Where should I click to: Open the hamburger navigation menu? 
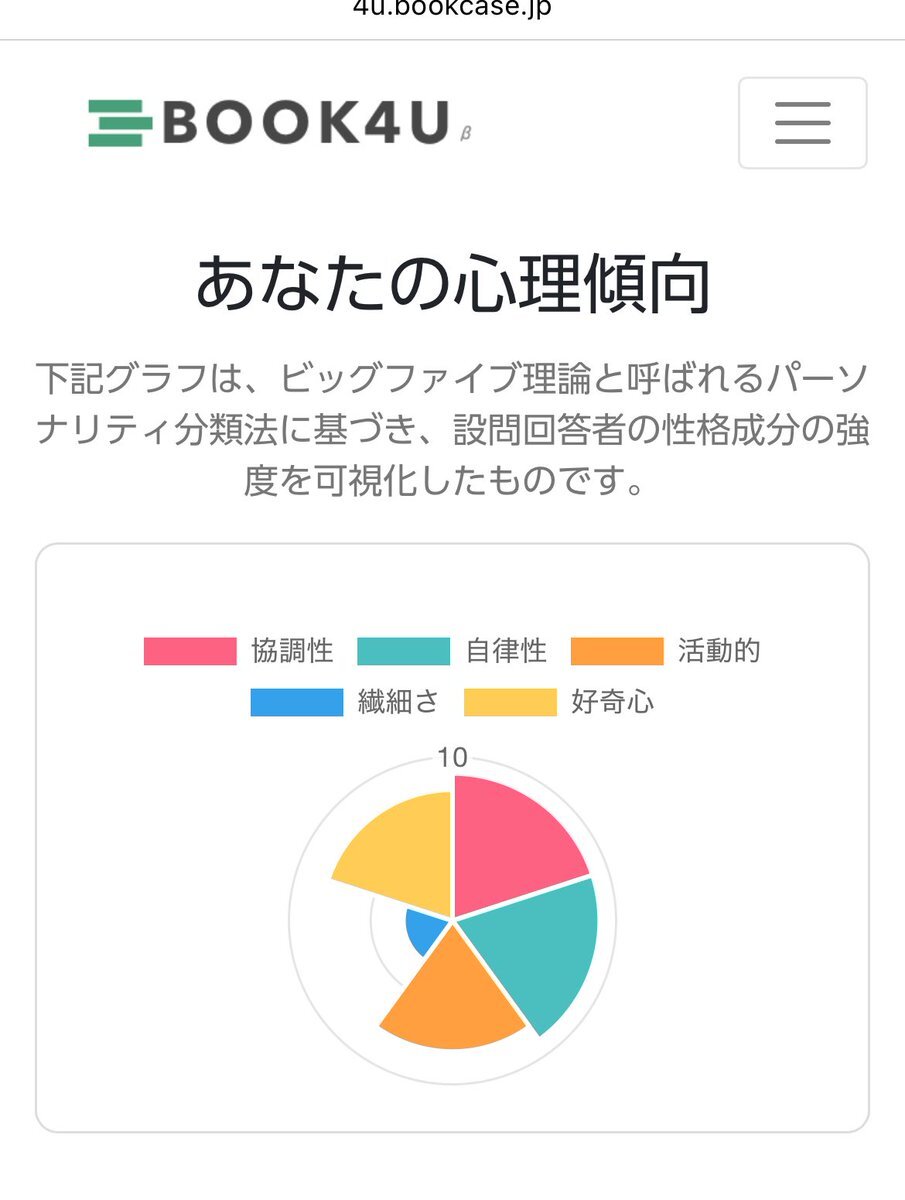pyautogui.click(x=802, y=123)
